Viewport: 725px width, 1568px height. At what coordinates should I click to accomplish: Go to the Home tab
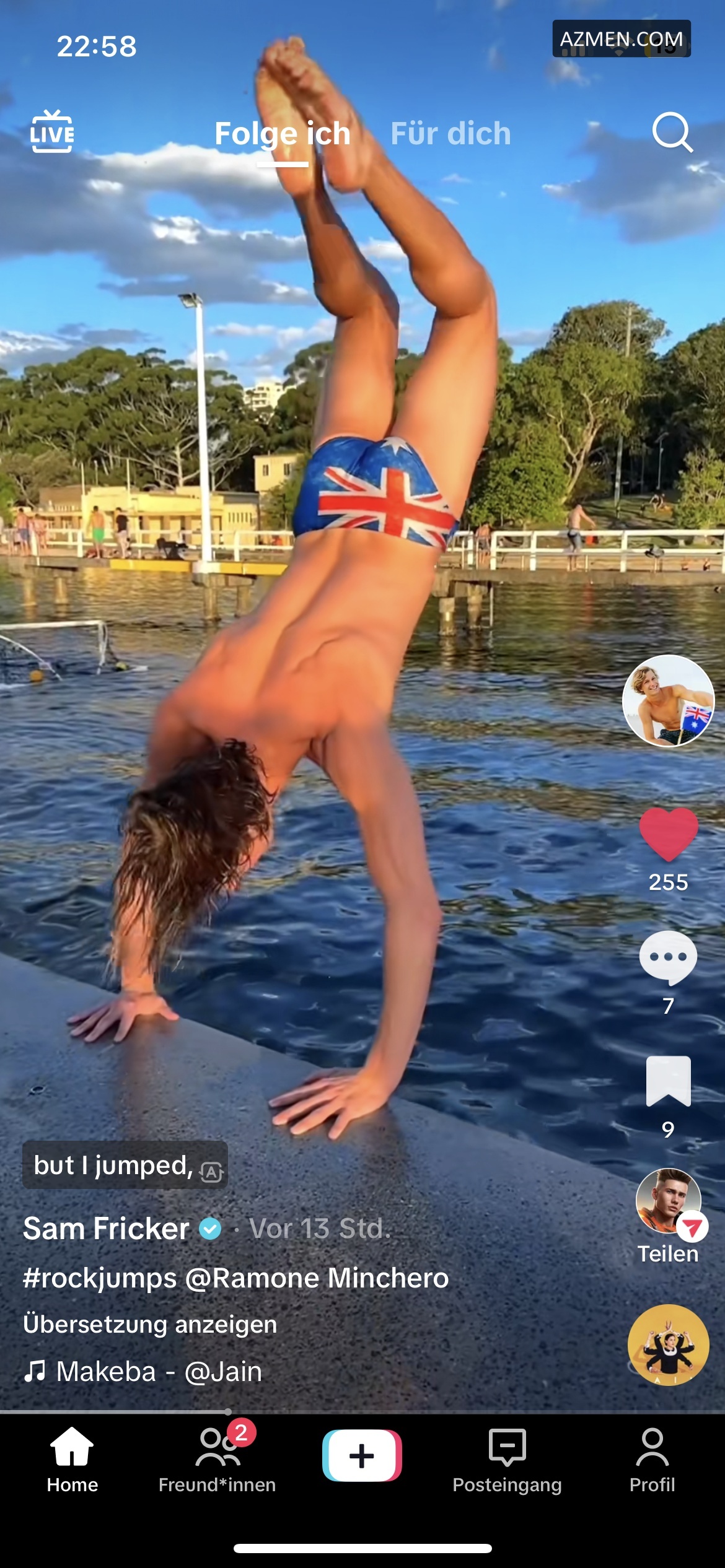click(72, 1460)
